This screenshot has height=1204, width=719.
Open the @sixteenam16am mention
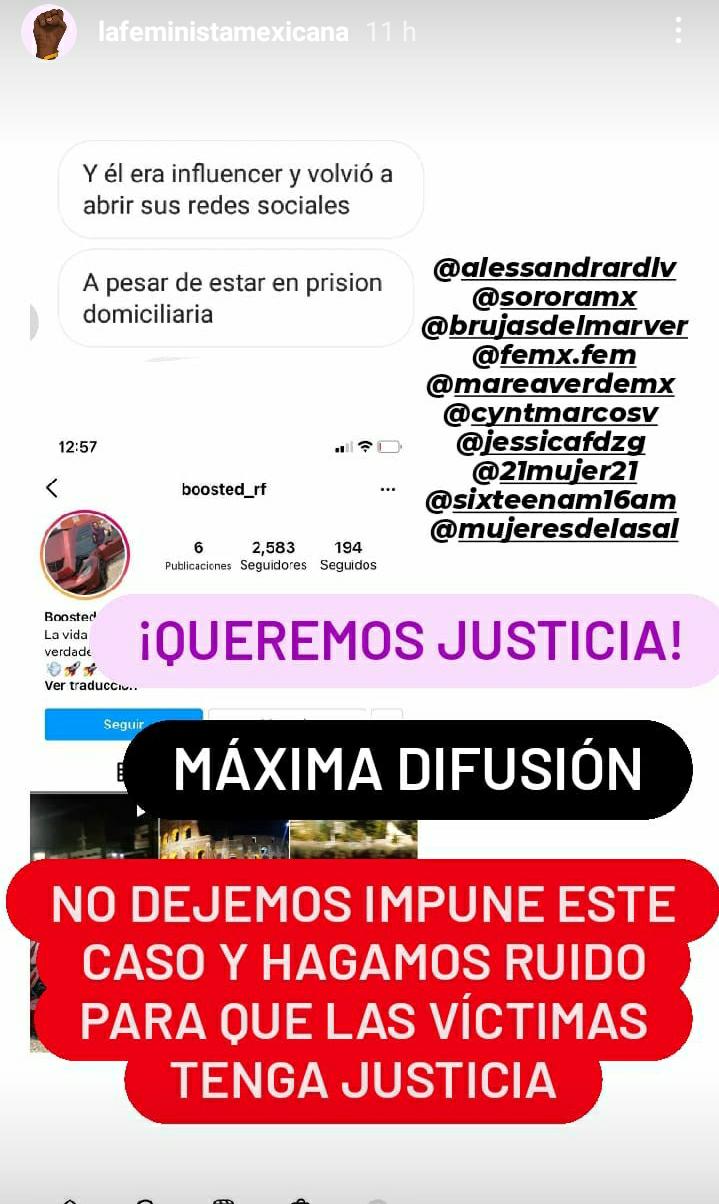(x=551, y=500)
